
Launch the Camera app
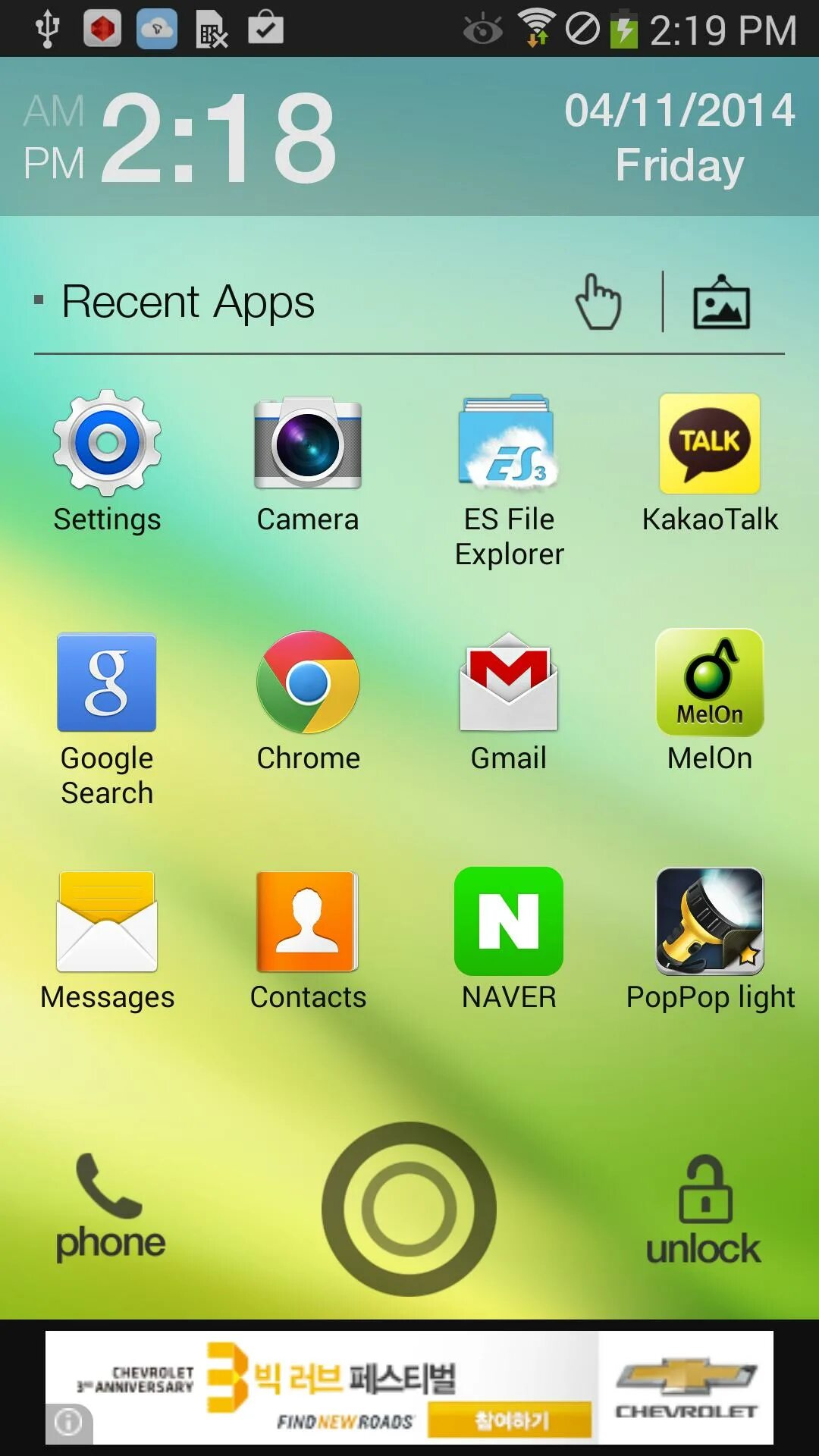point(307,461)
